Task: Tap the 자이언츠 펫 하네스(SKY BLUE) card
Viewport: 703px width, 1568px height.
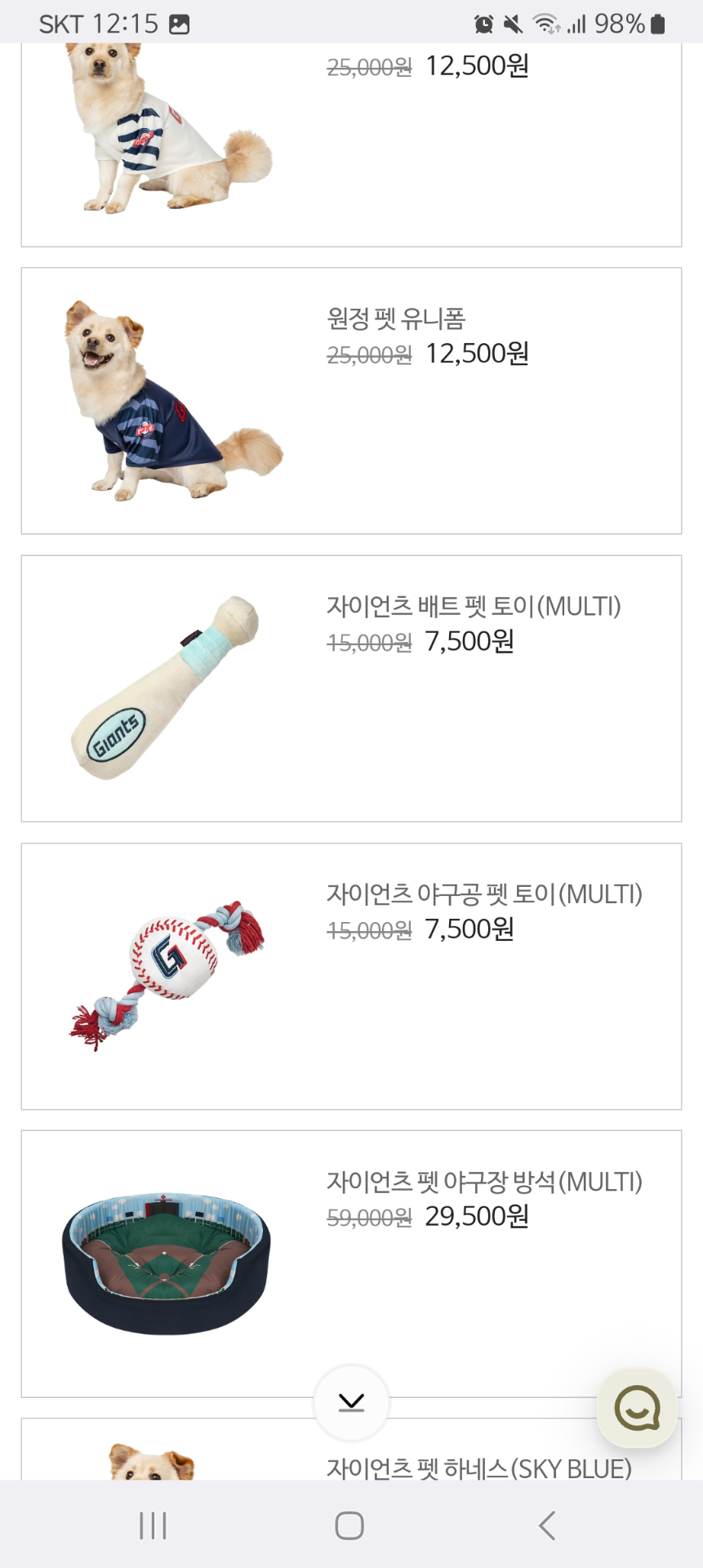Action: coord(478,1467)
